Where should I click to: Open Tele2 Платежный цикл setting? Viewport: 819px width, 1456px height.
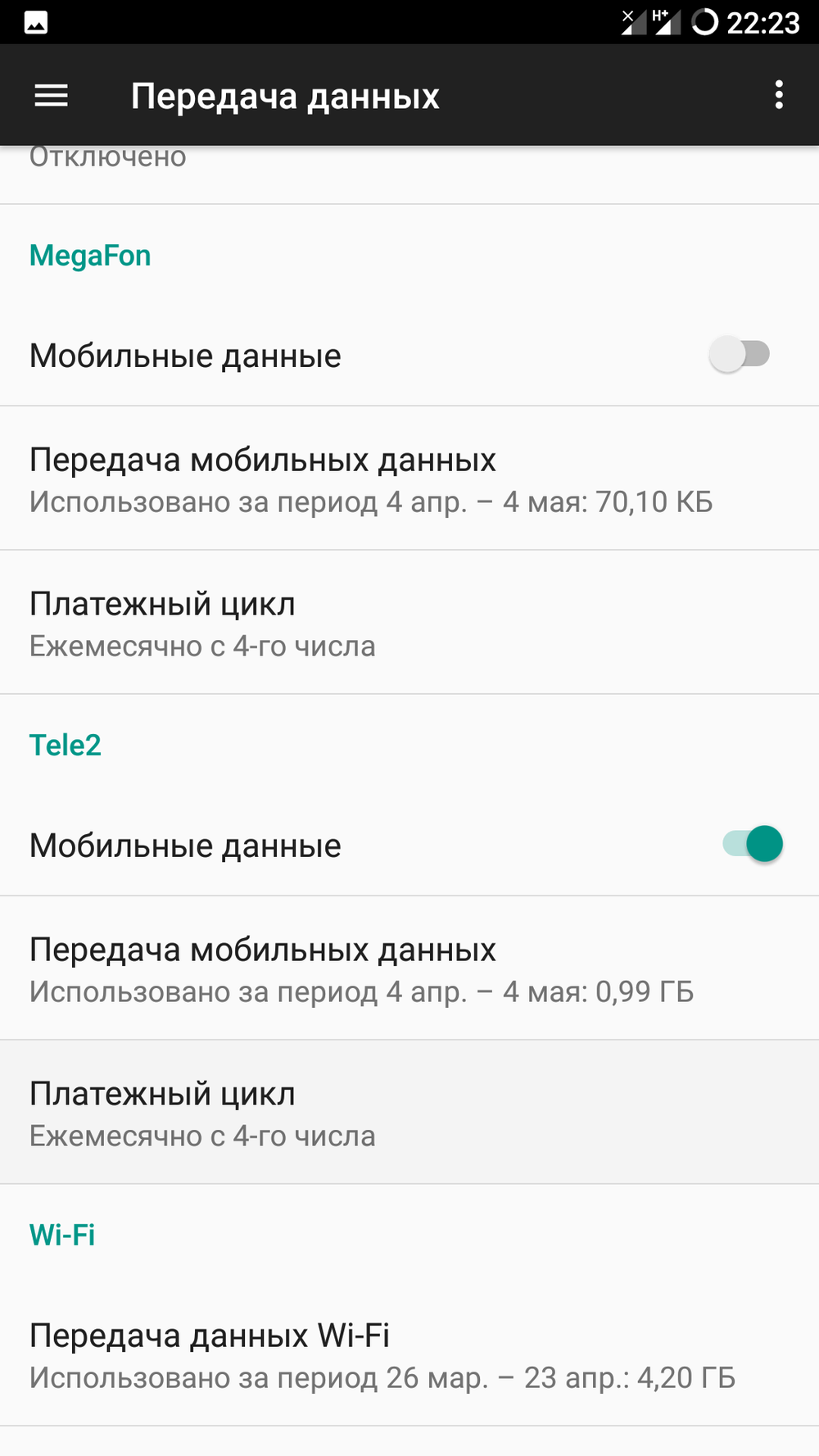[409, 1114]
